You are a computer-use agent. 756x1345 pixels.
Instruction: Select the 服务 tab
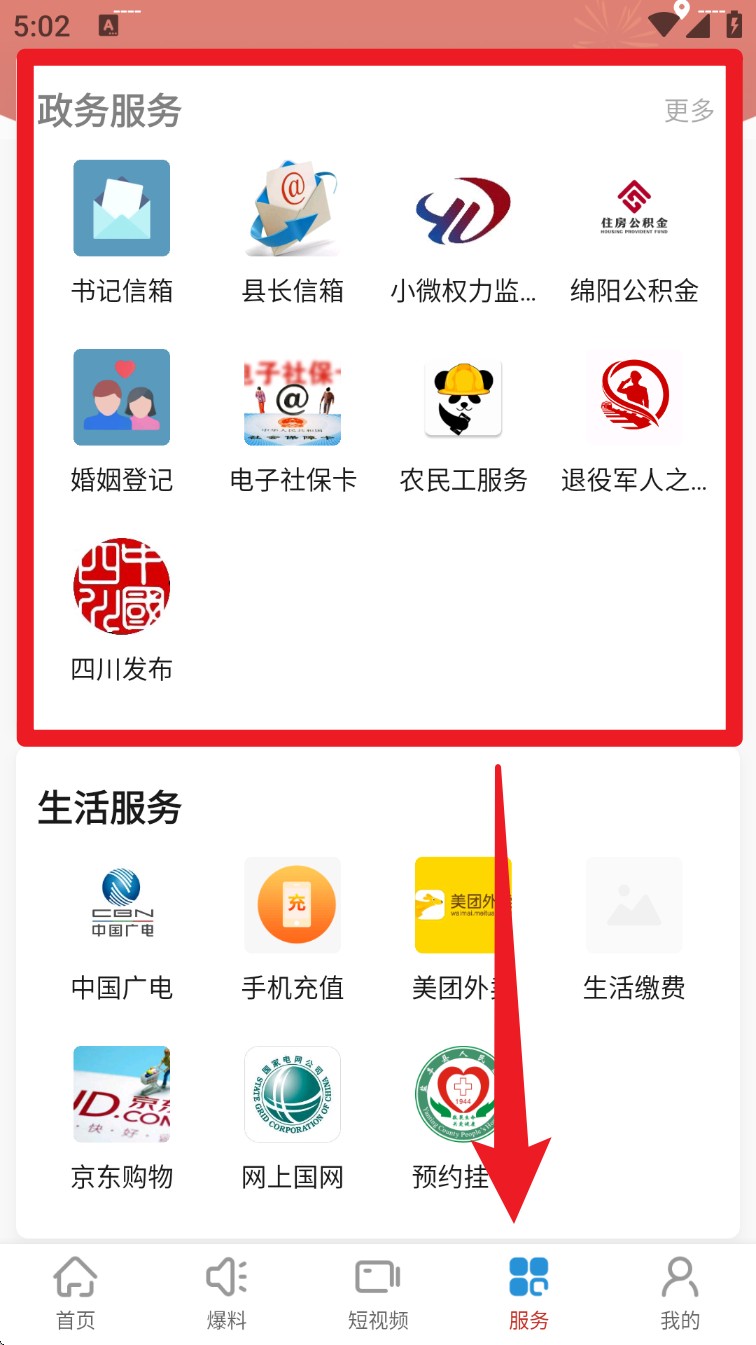click(529, 1294)
